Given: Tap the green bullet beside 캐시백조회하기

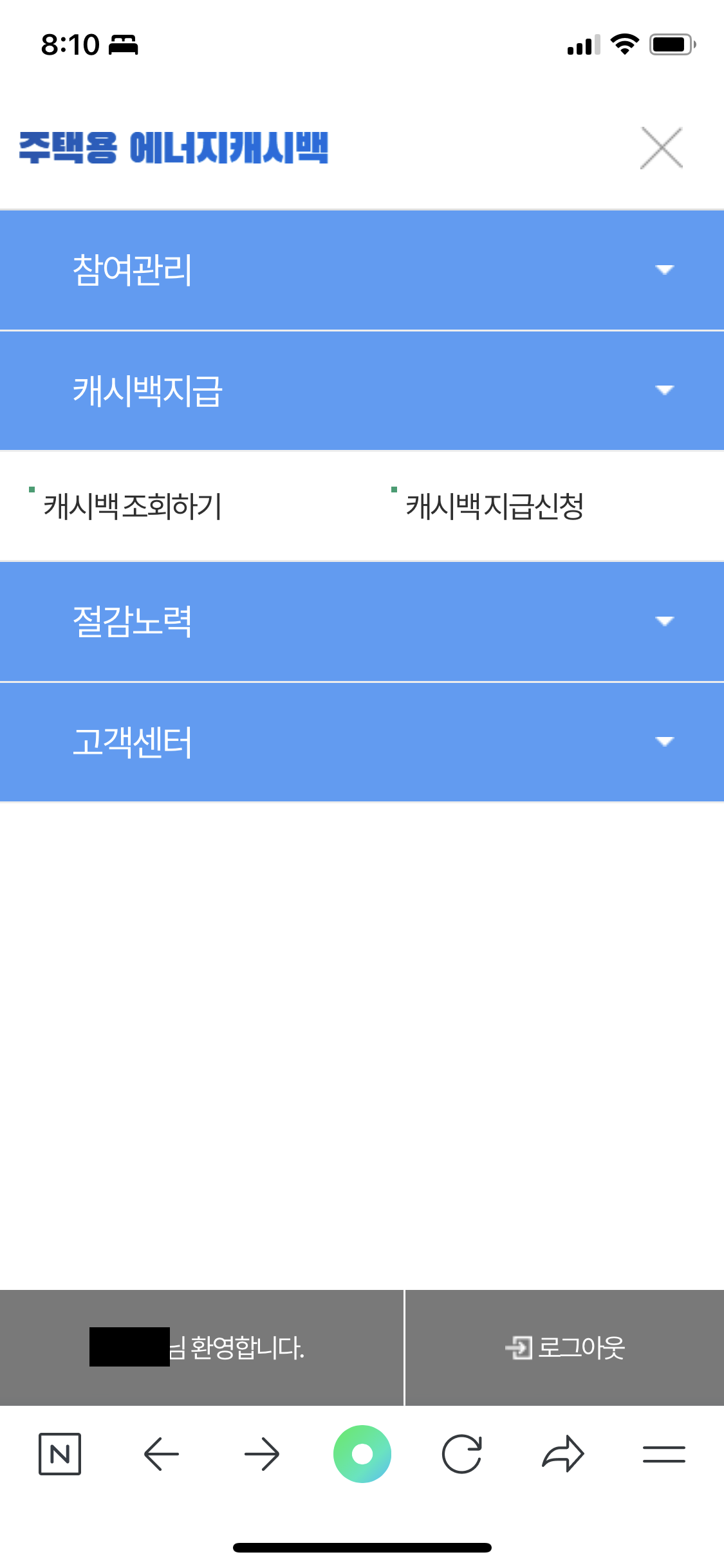Looking at the screenshot, I should click(30, 490).
